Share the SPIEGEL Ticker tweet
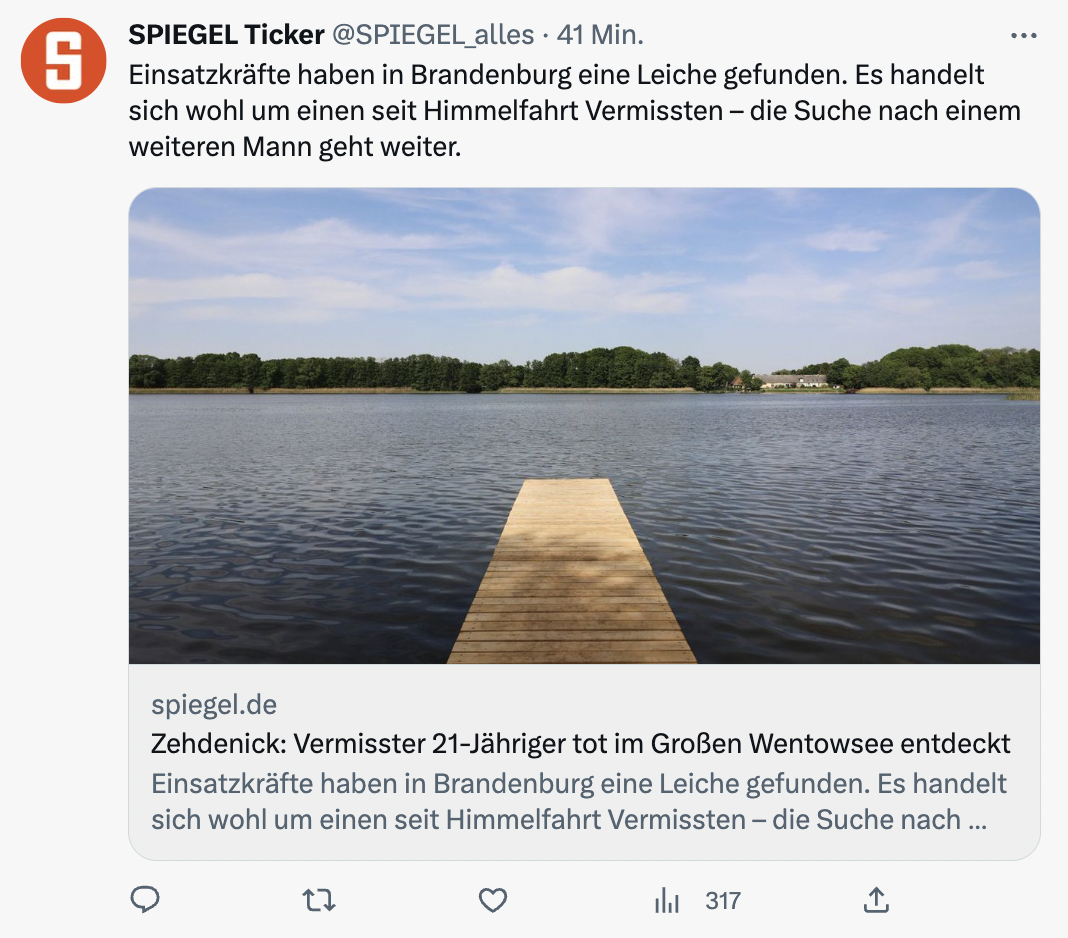Image resolution: width=1068 pixels, height=938 pixels. click(x=876, y=900)
